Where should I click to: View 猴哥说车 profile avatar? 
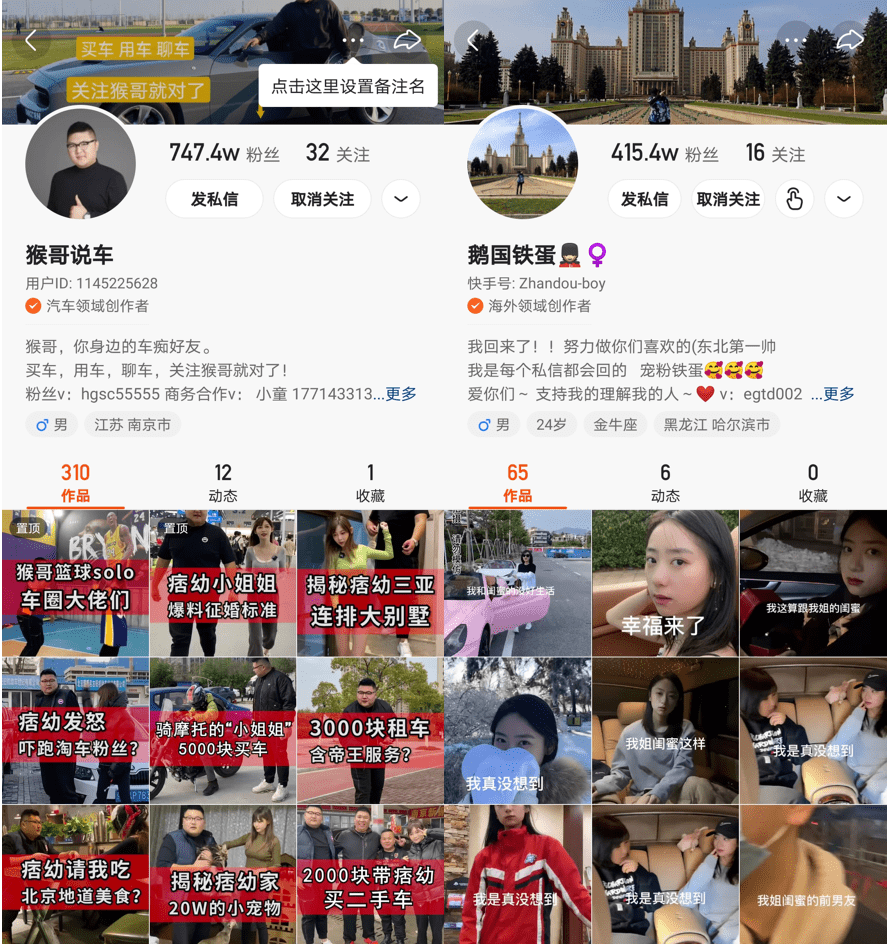80,164
